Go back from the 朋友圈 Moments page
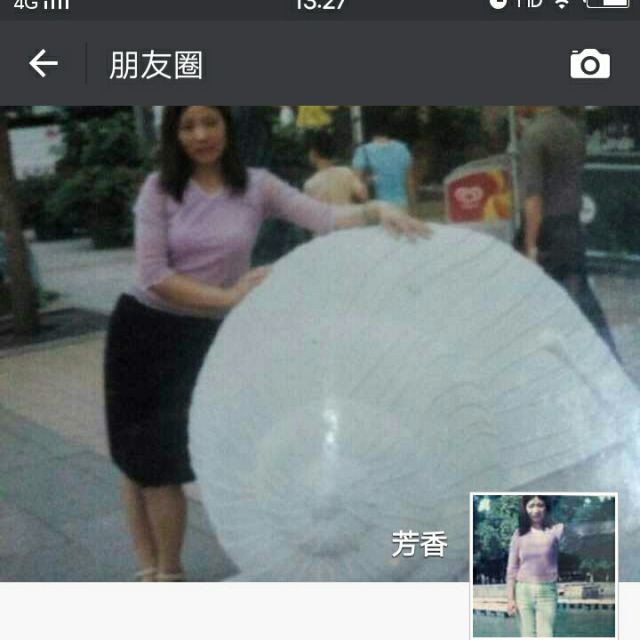The width and height of the screenshot is (640, 640). [x=43, y=64]
